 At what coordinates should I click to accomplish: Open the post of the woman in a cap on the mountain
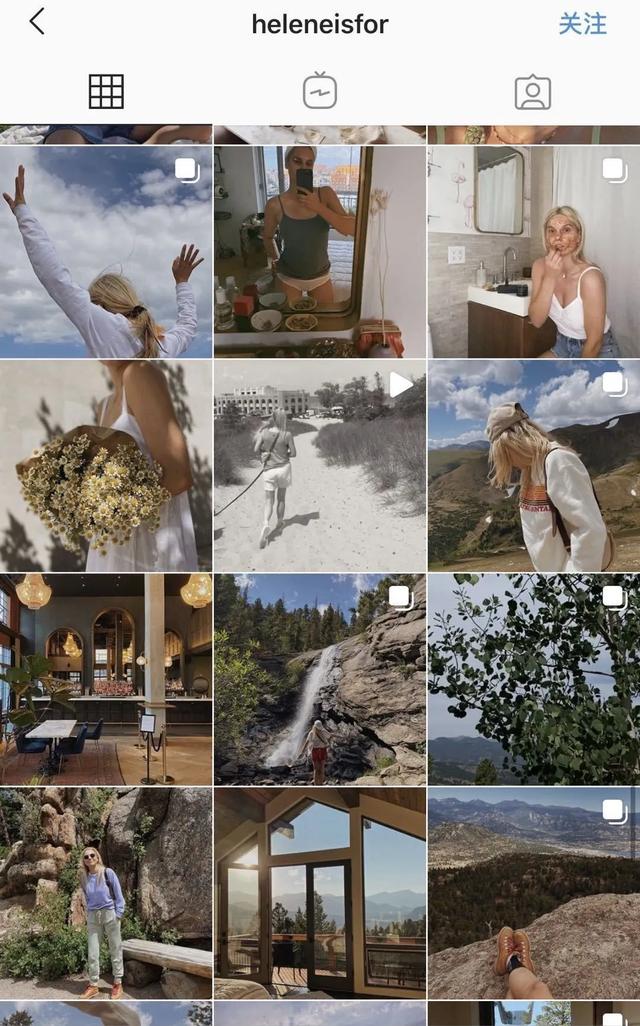click(x=534, y=466)
